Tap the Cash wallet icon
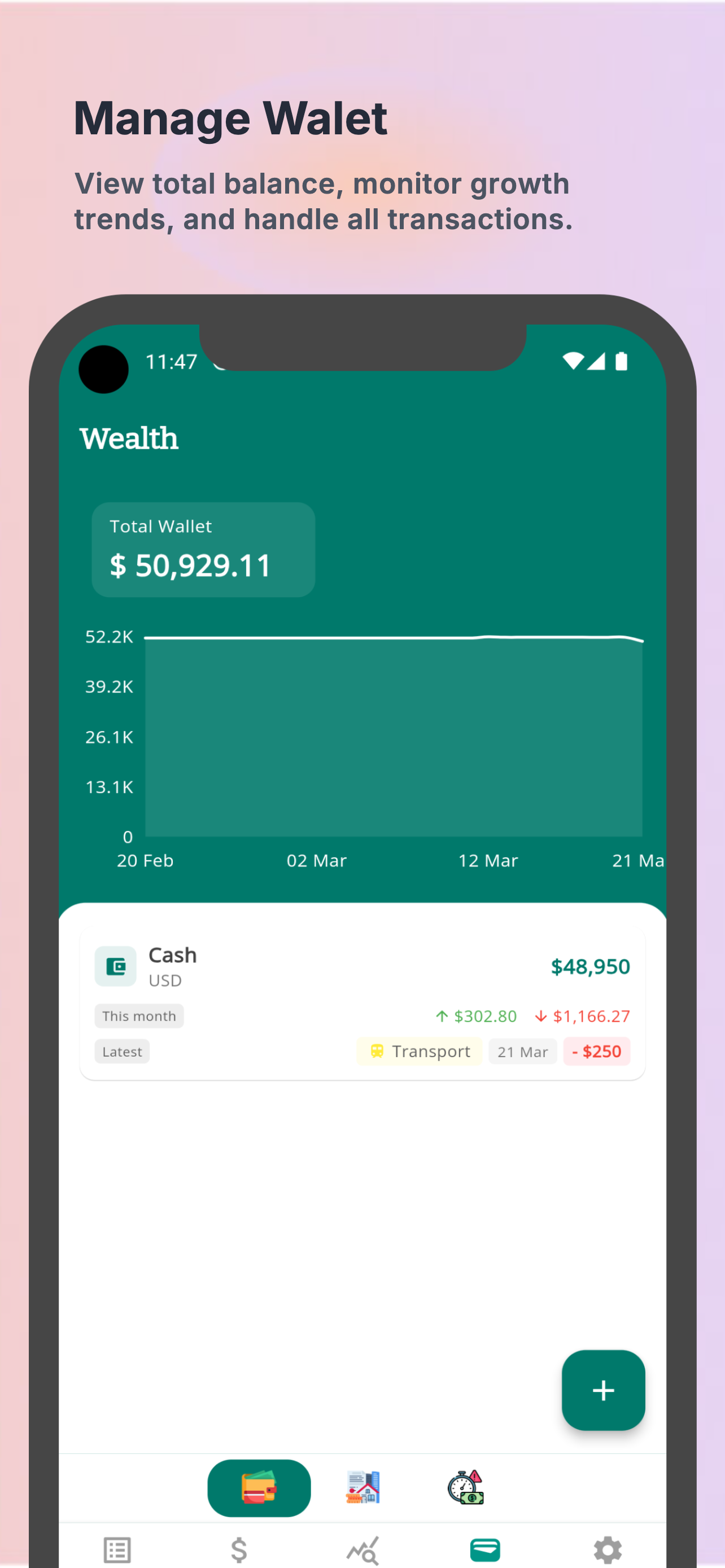The width and height of the screenshot is (725, 1568). pos(115,966)
